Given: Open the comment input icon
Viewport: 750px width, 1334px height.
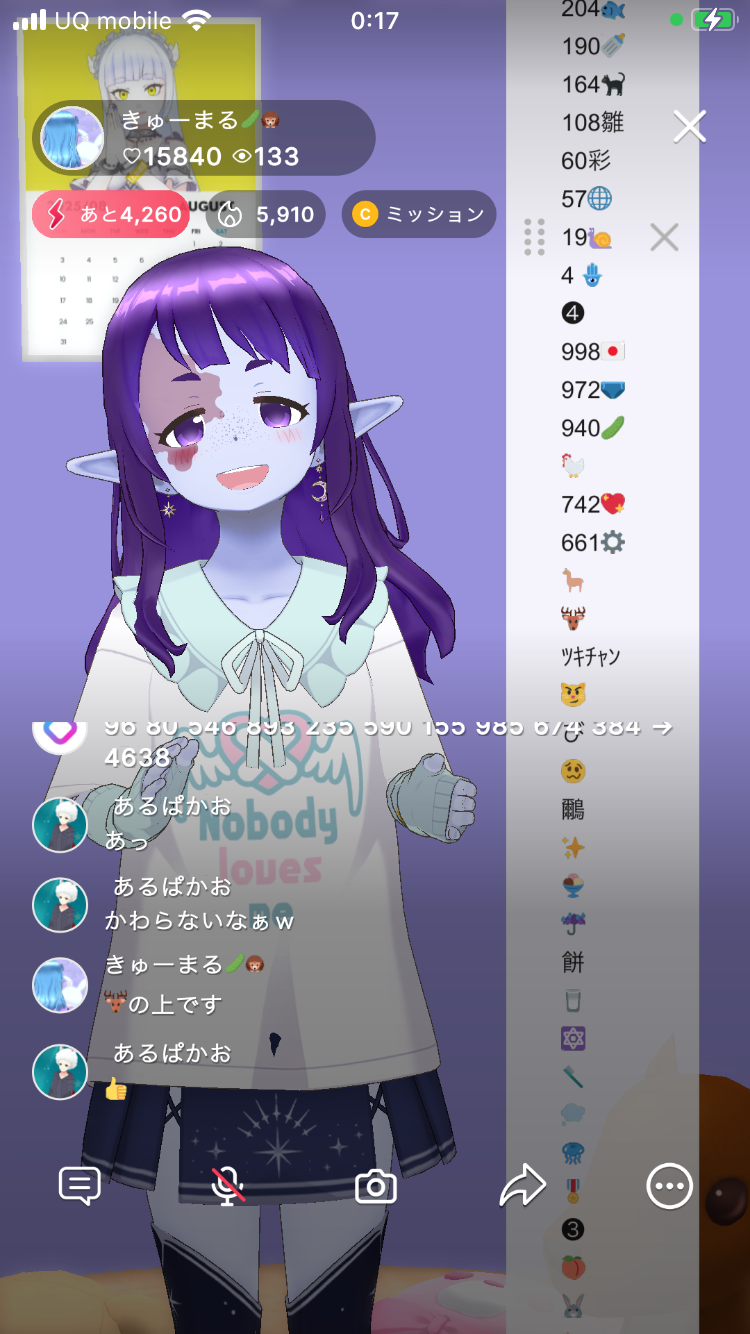Looking at the screenshot, I should point(80,1186).
